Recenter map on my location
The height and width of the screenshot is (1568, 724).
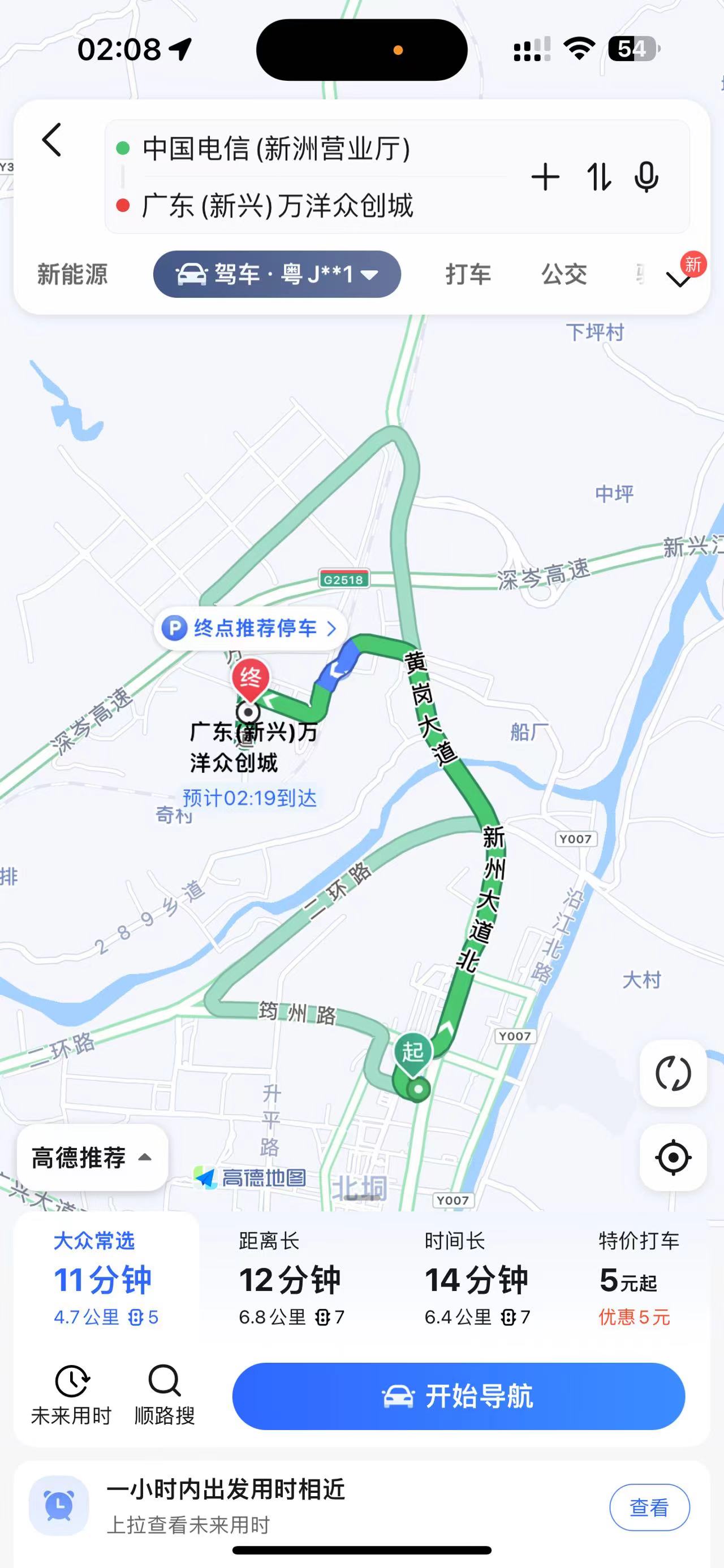673,1157
